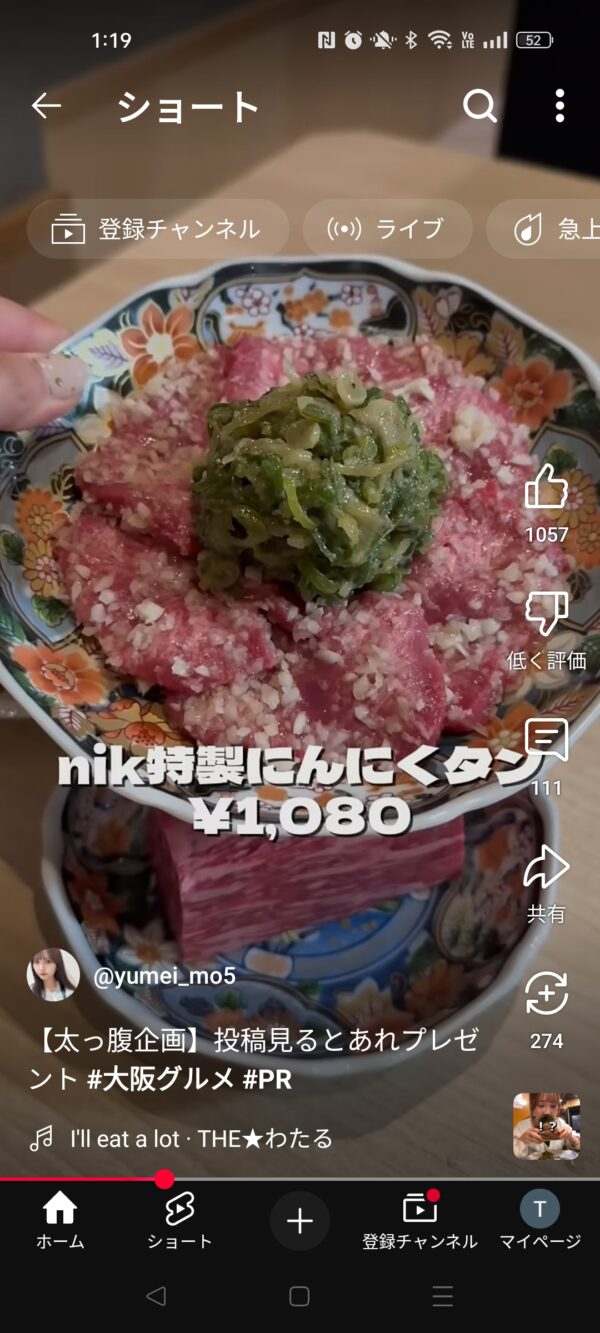The image size is (600, 1333).
Task: Switch to the ショート tab
Action: (180, 1220)
